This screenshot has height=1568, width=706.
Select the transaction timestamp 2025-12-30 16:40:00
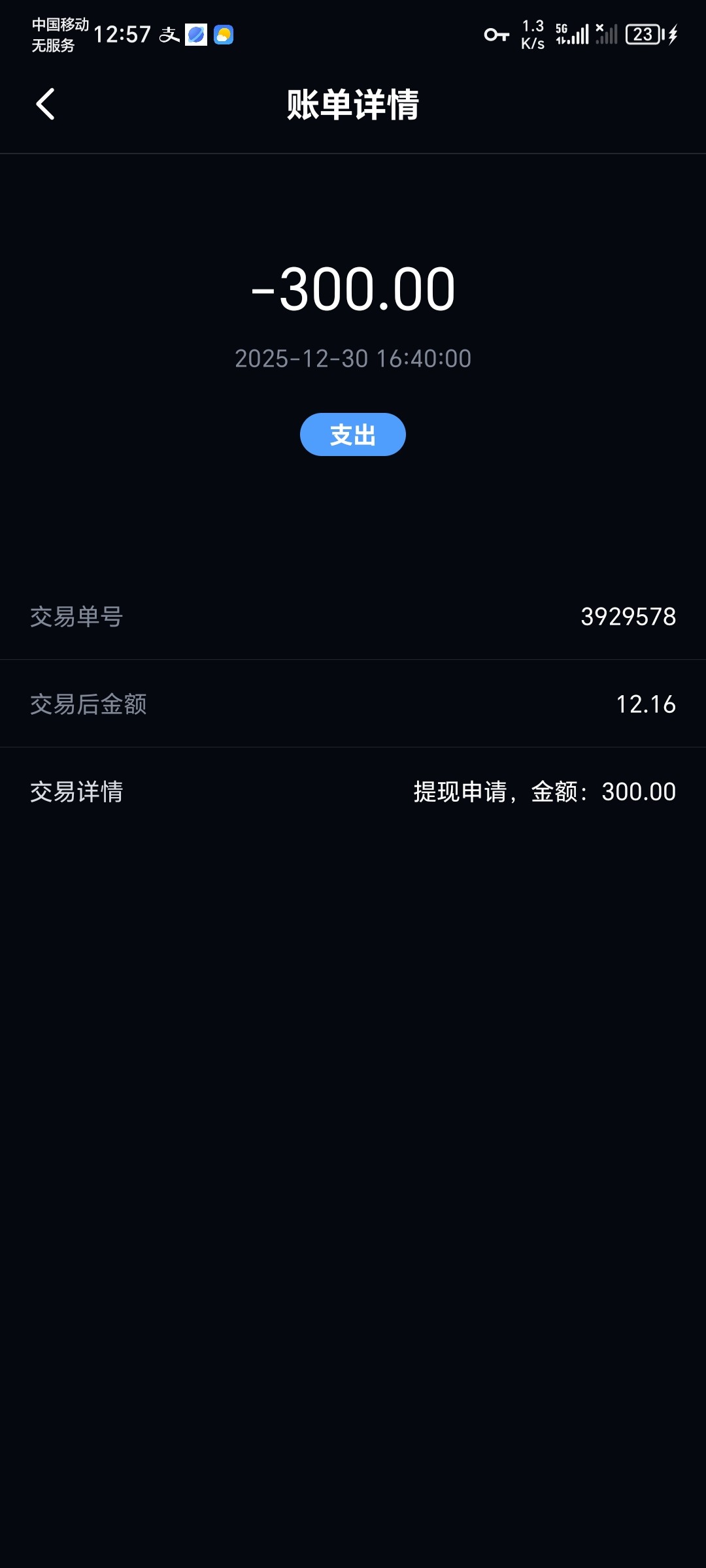click(352, 359)
